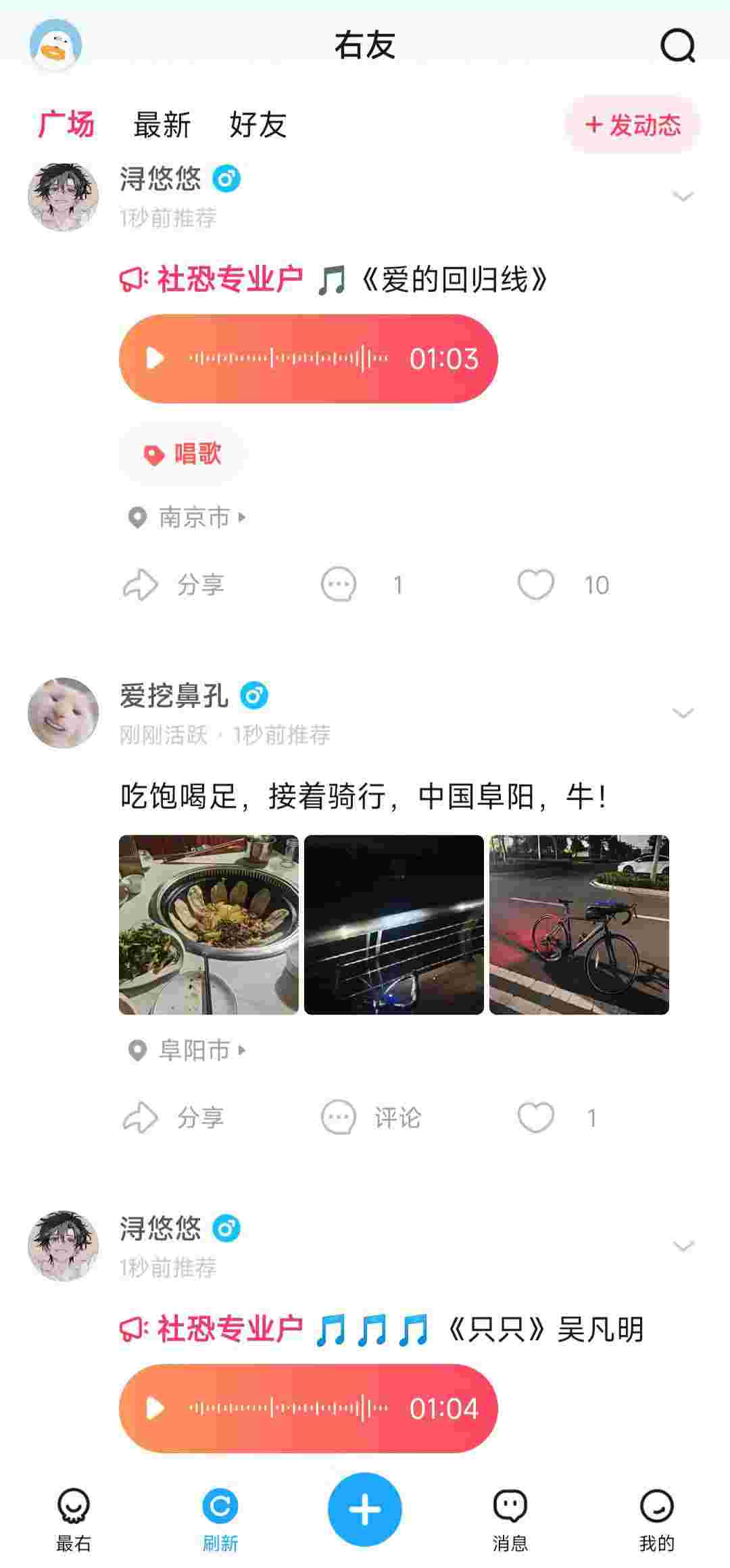This screenshot has width=730, height=1568.
Task: Open the 唱歌 tag chip
Action: [182, 454]
